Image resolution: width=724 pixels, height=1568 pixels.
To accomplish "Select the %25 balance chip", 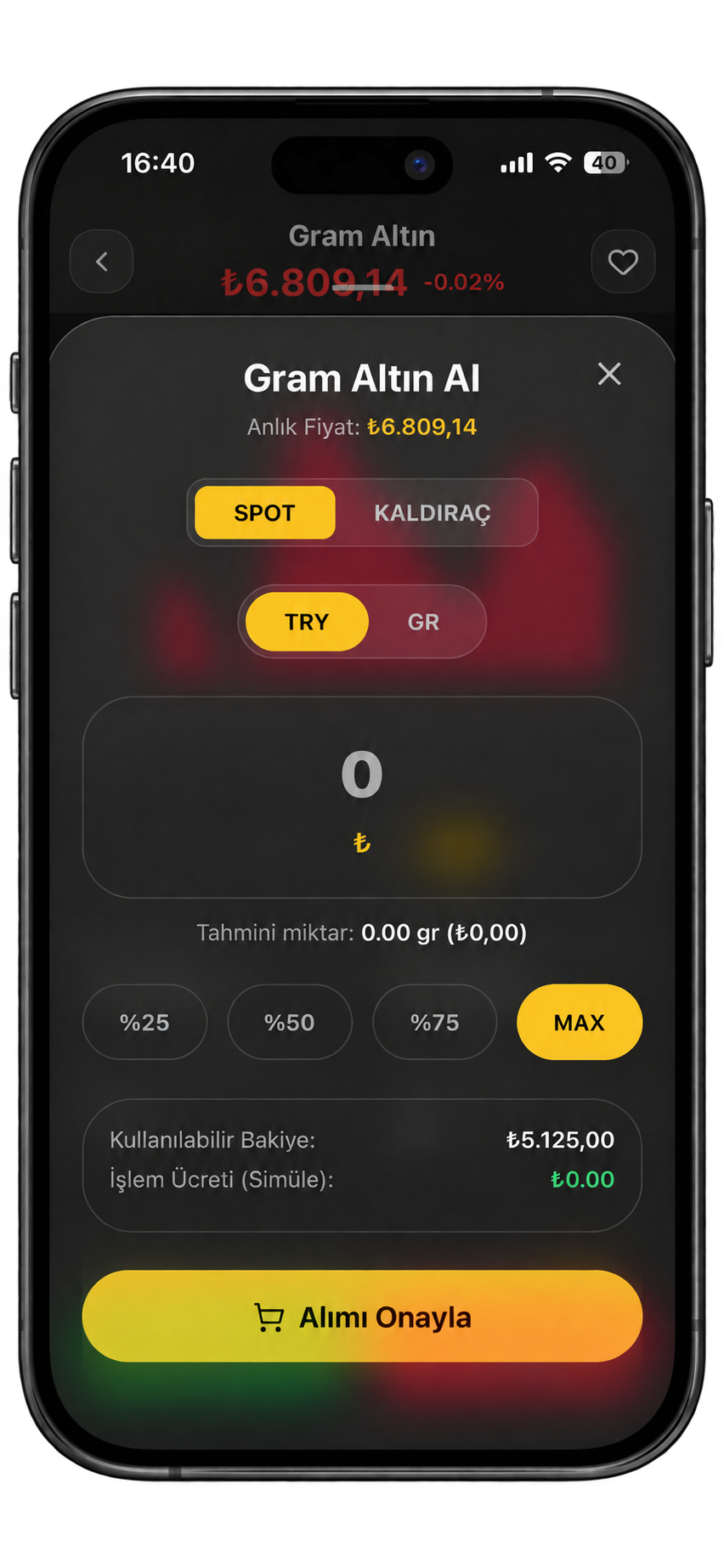I will [144, 1022].
